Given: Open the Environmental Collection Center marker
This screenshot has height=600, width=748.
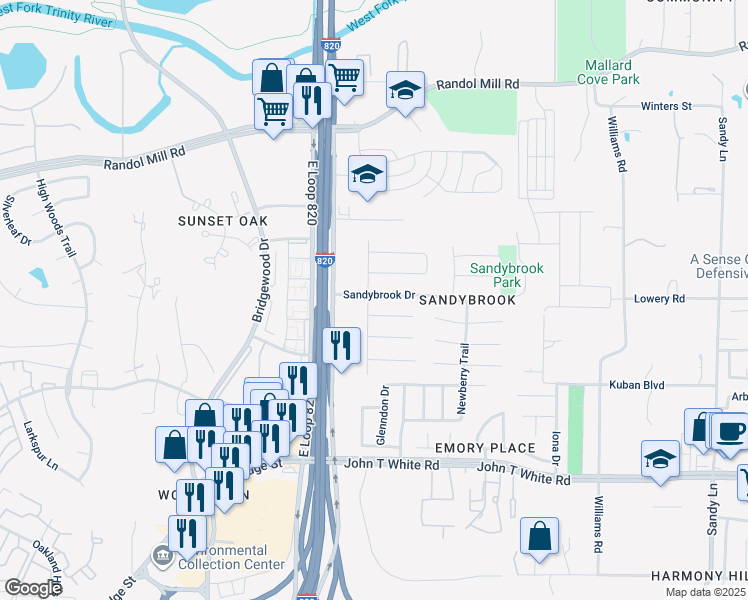Looking at the screenshot, I should 162,556.
